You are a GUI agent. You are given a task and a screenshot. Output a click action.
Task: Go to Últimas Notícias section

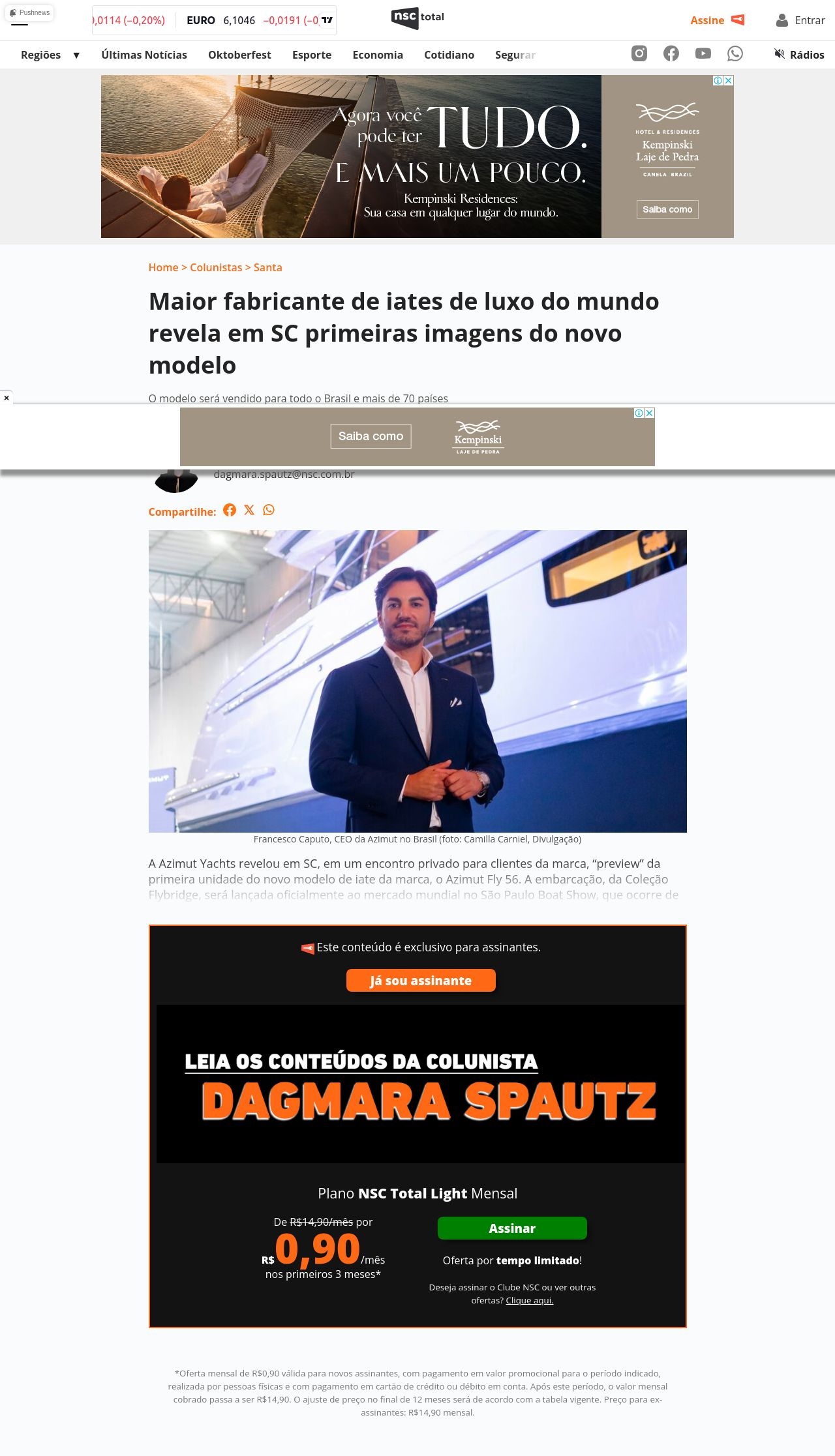point(144,55)
